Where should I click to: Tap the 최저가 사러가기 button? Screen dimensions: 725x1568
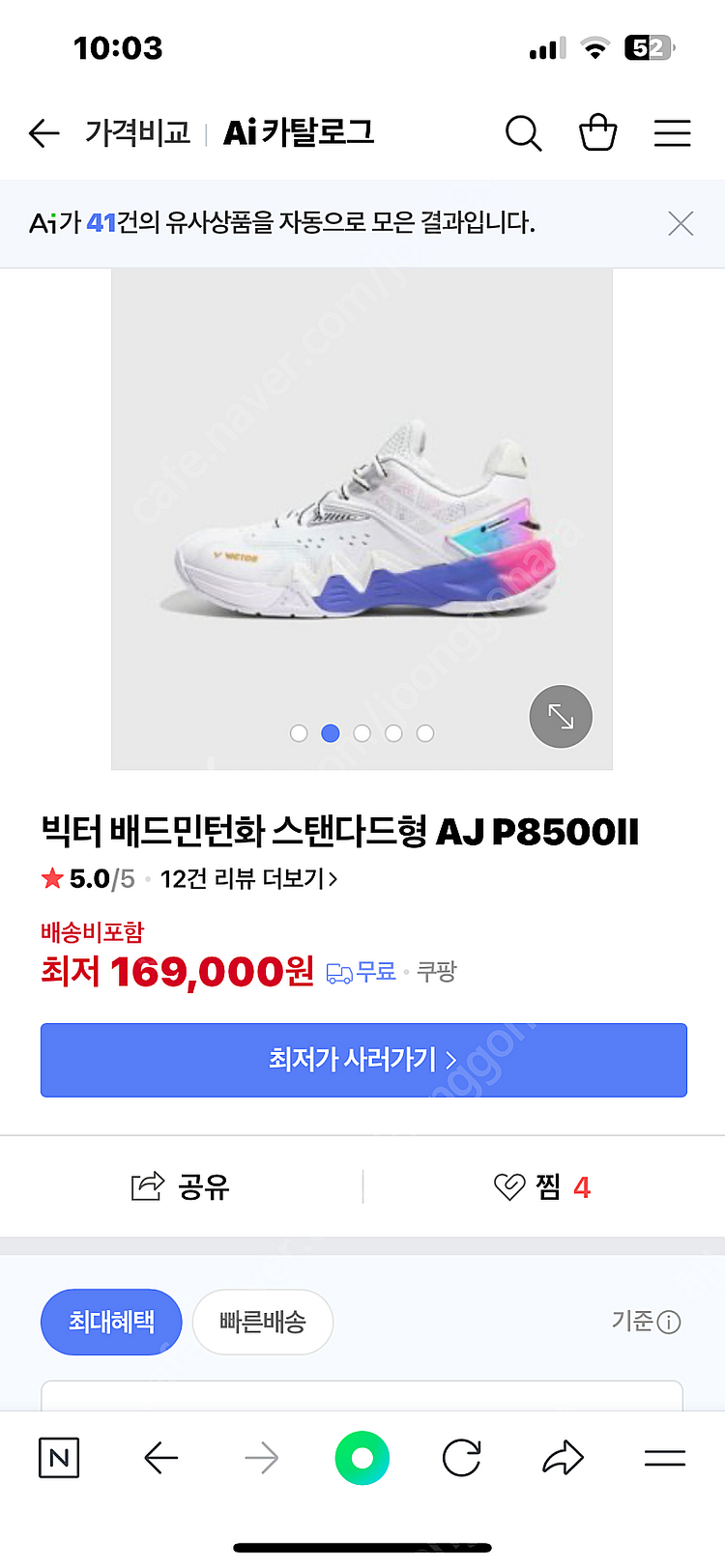click(x=362, y=1060)
